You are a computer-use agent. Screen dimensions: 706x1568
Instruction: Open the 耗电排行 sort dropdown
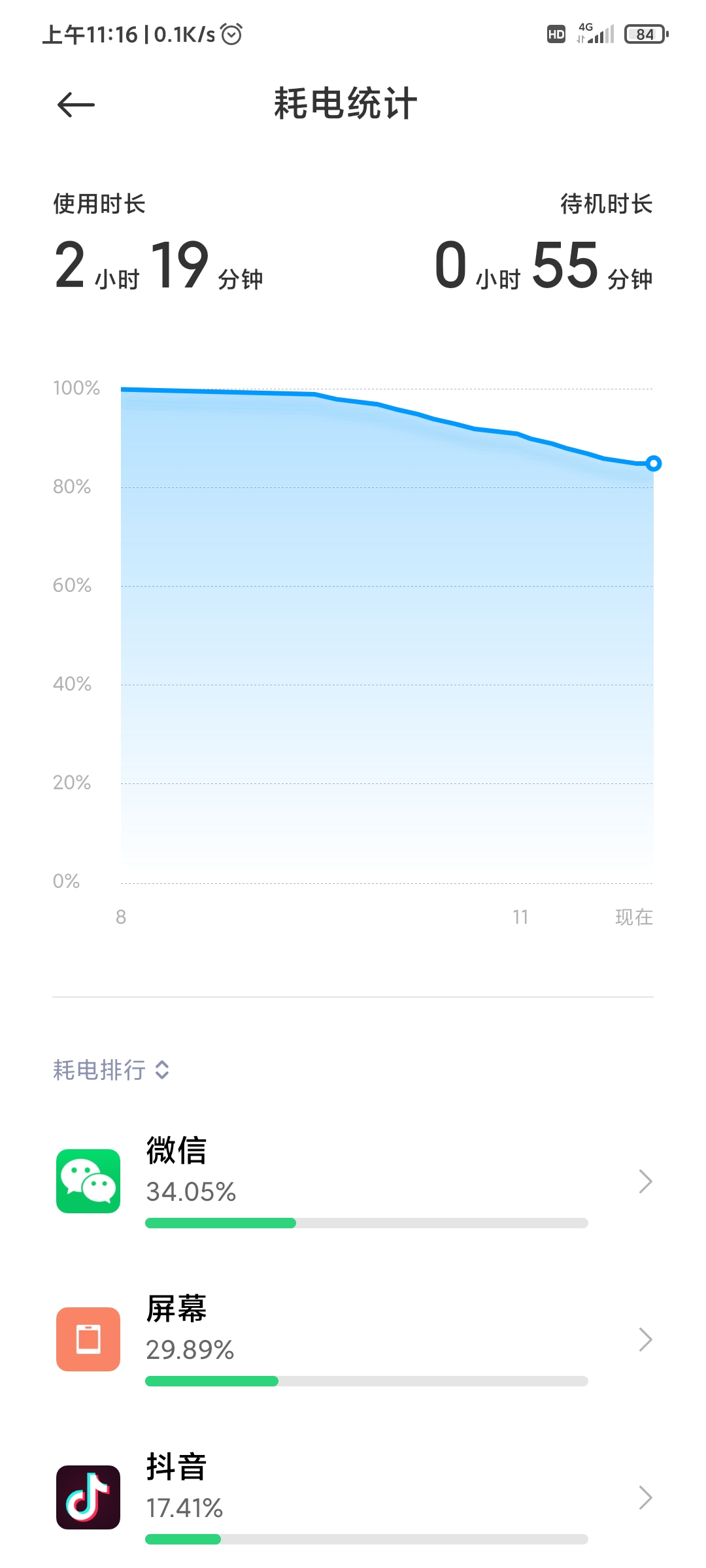(112, 1070)
